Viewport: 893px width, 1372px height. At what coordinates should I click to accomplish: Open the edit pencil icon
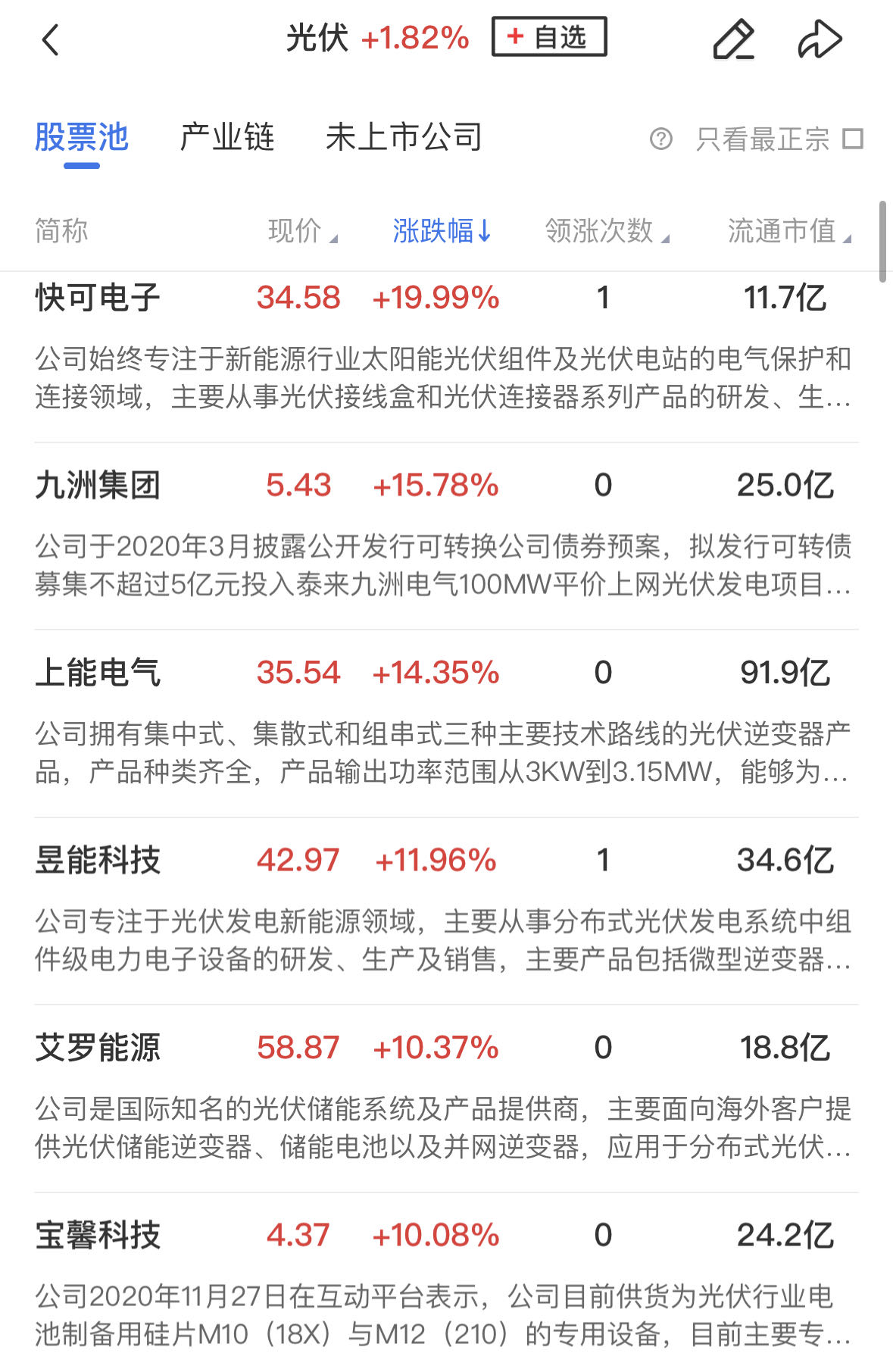[733, 40]
